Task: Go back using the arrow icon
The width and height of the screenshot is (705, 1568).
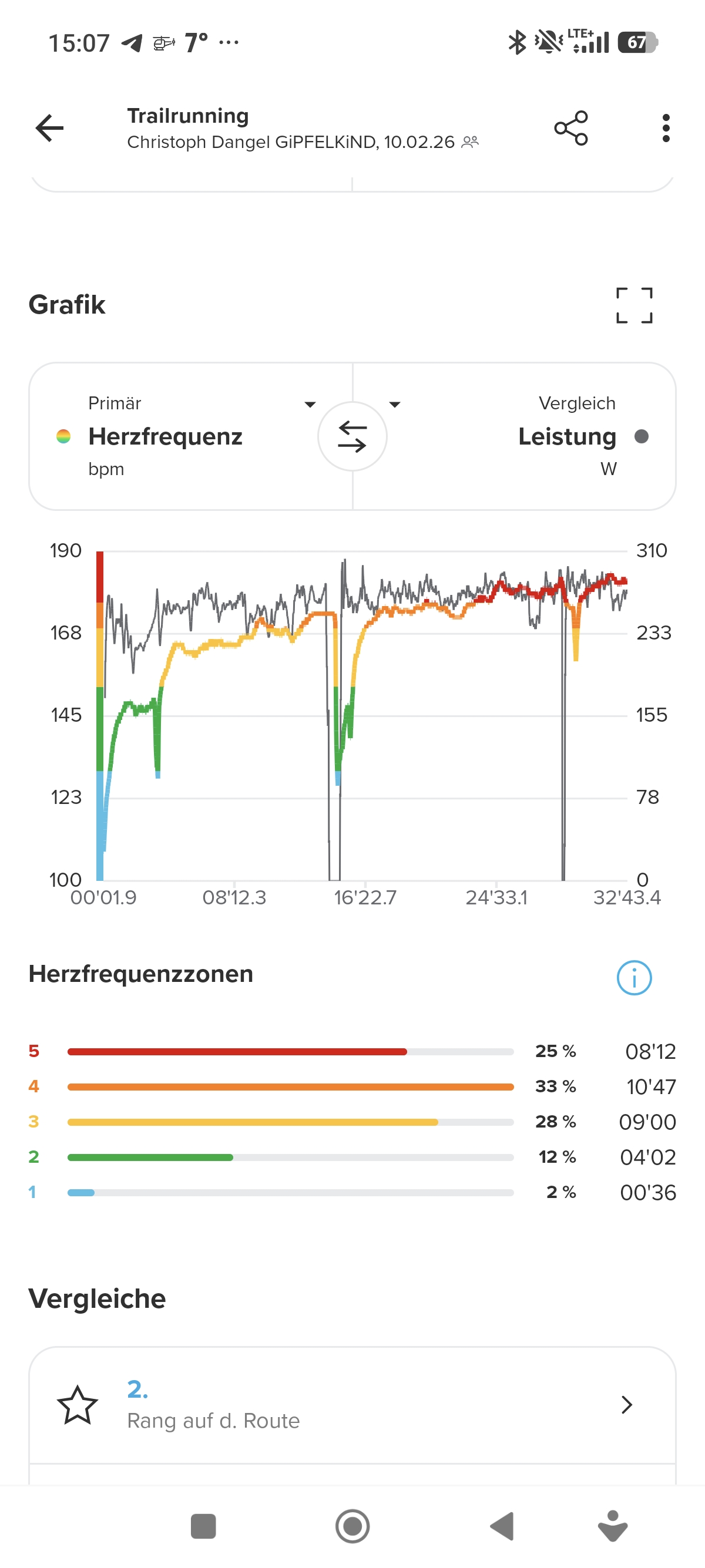Action: (x=49, y=128)
